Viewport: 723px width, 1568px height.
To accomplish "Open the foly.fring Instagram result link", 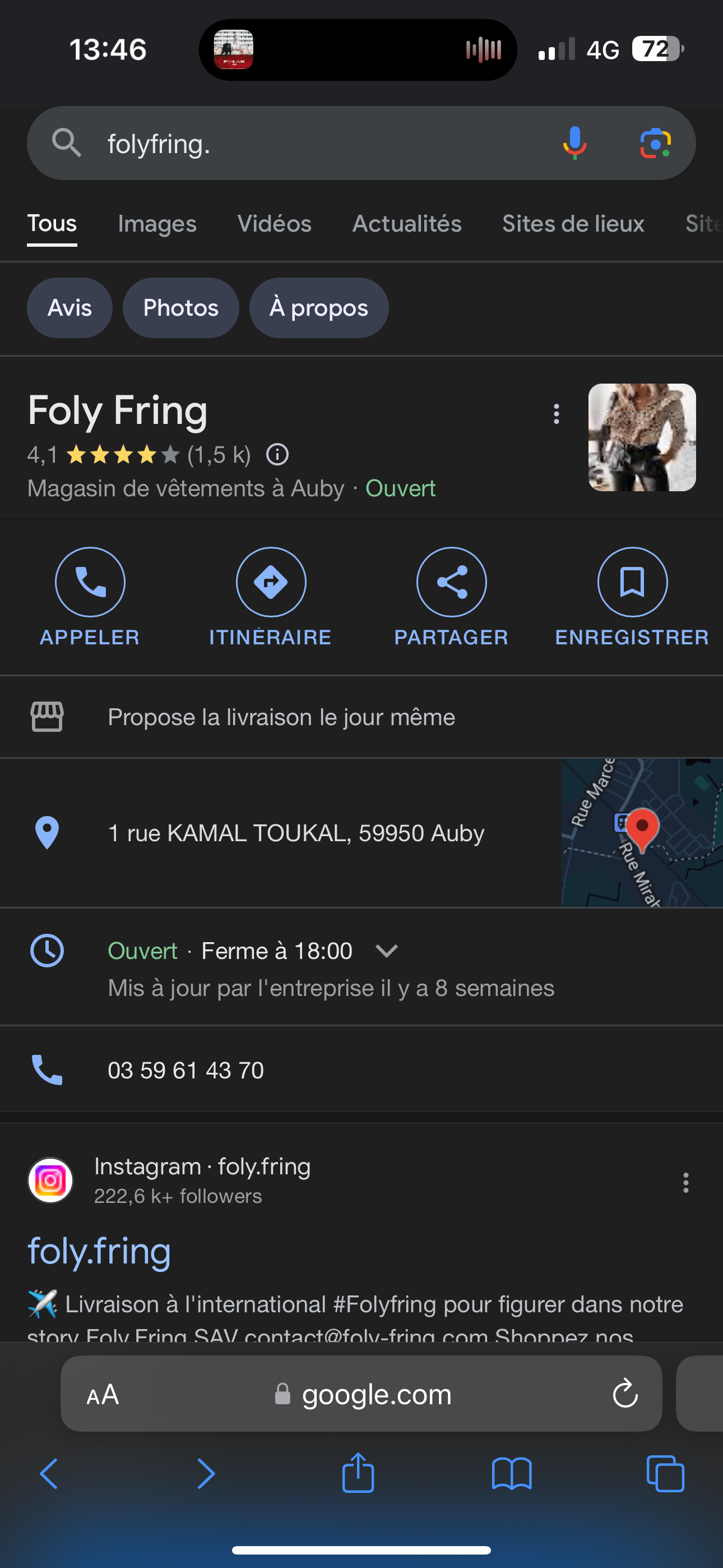I will [x=99, y=1252].
